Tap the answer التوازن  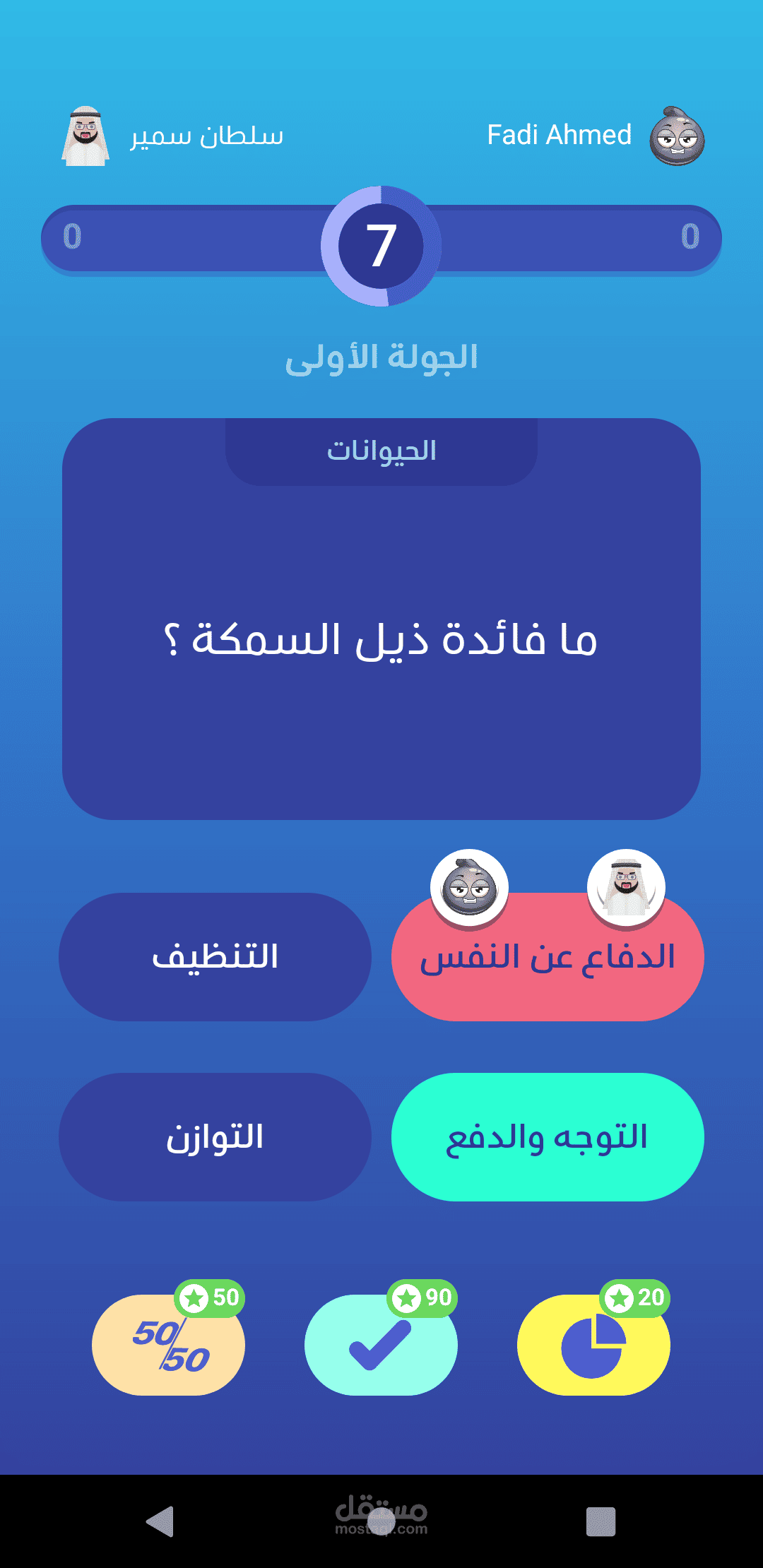(x=215, y=1136)
